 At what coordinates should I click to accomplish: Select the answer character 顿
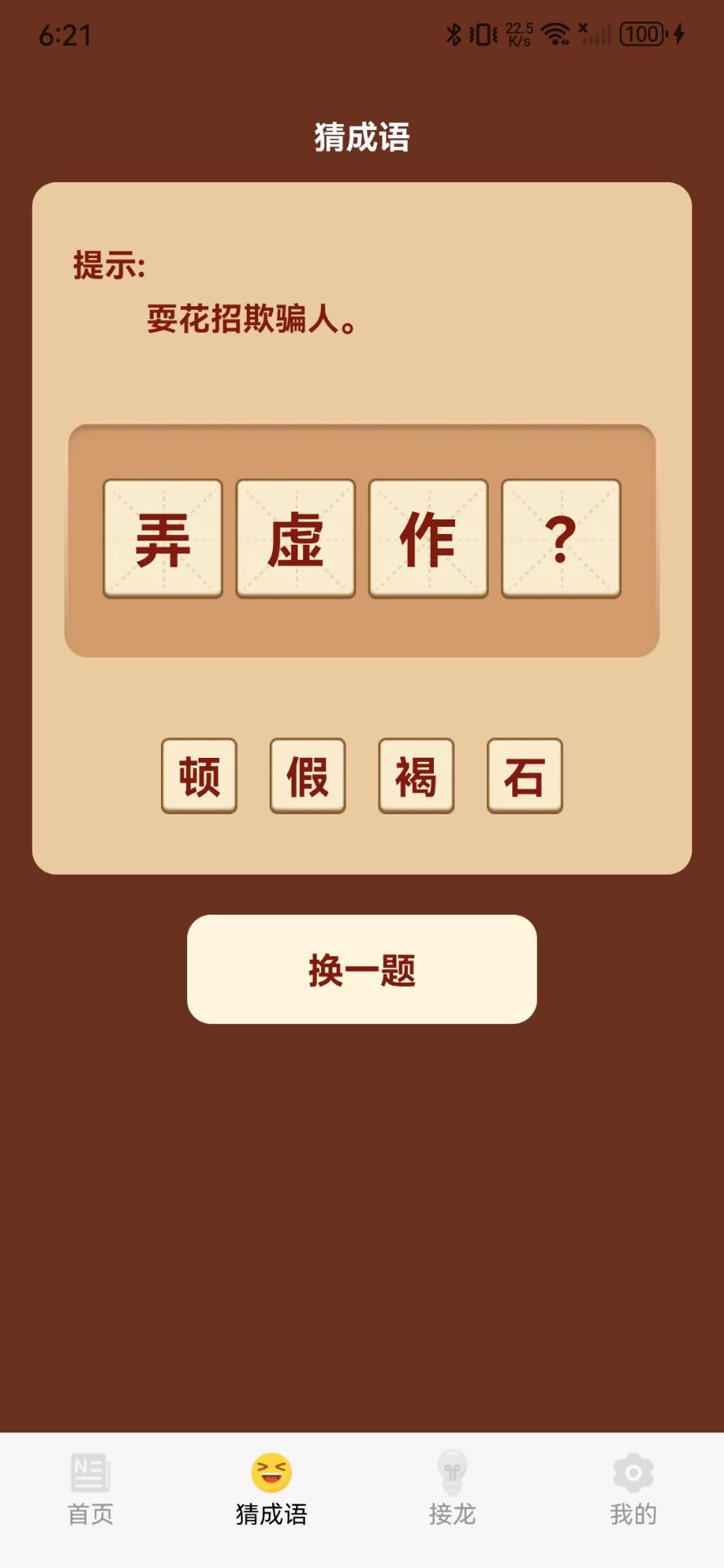(x=199, y=776)
